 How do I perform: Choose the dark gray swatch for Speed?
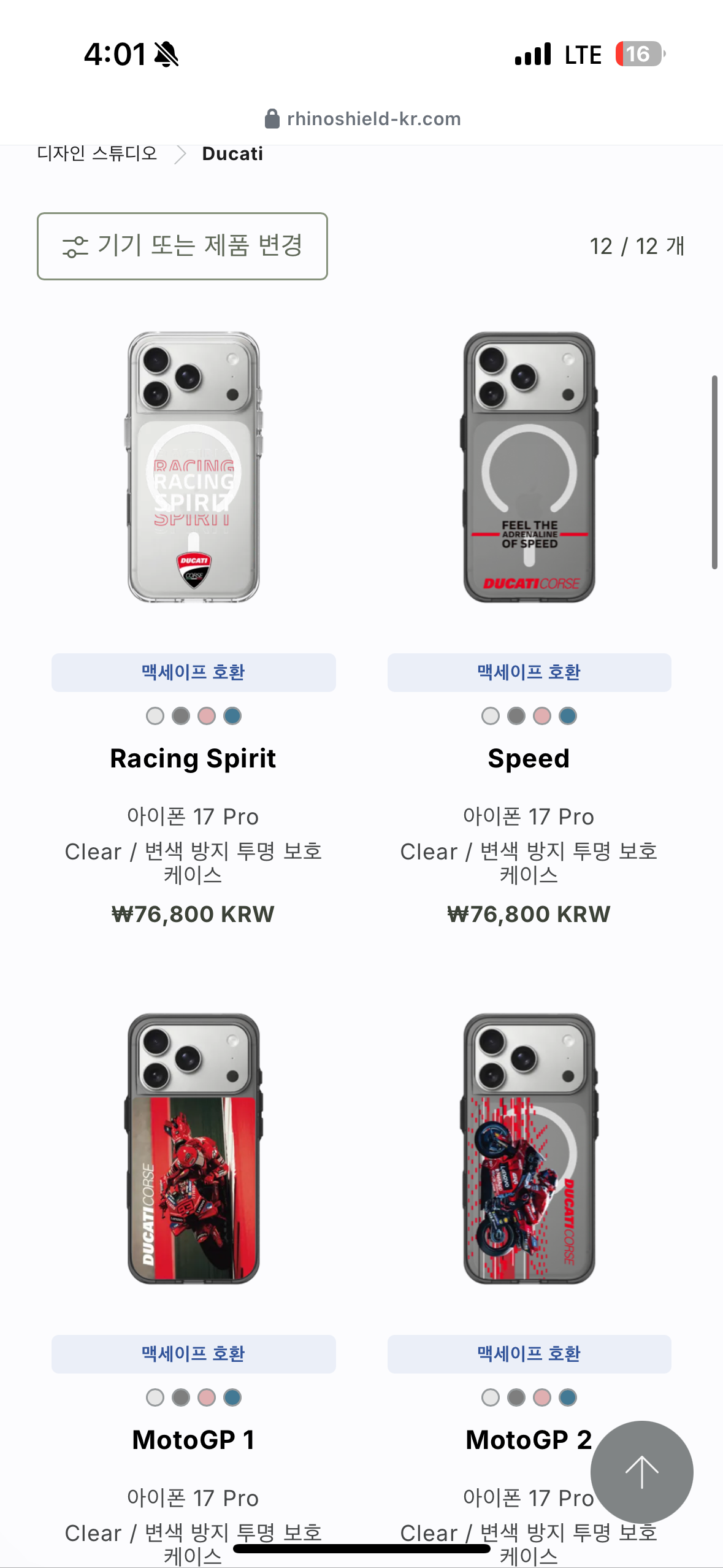point(516,716)
